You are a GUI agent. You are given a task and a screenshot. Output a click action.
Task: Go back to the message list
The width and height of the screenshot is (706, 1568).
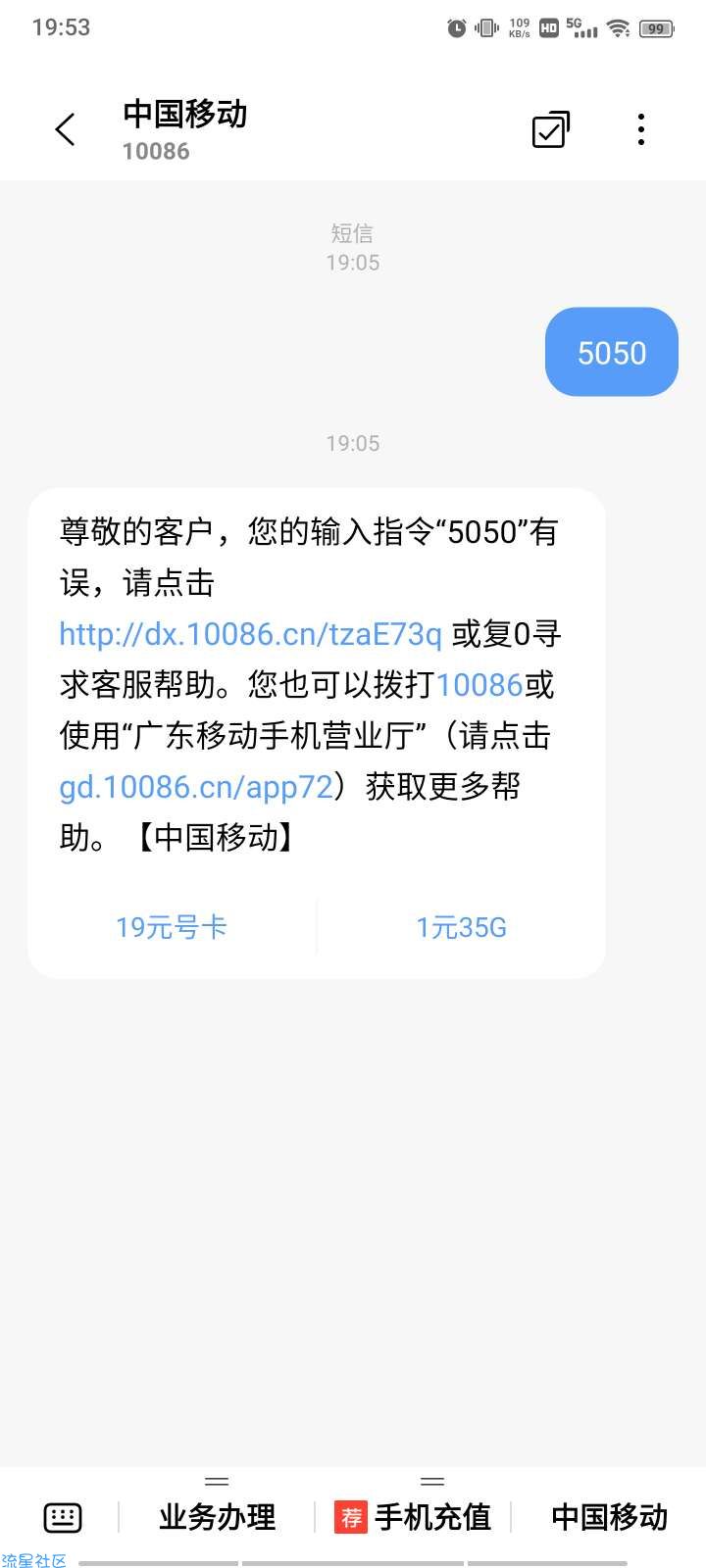(x=66, y=129)
